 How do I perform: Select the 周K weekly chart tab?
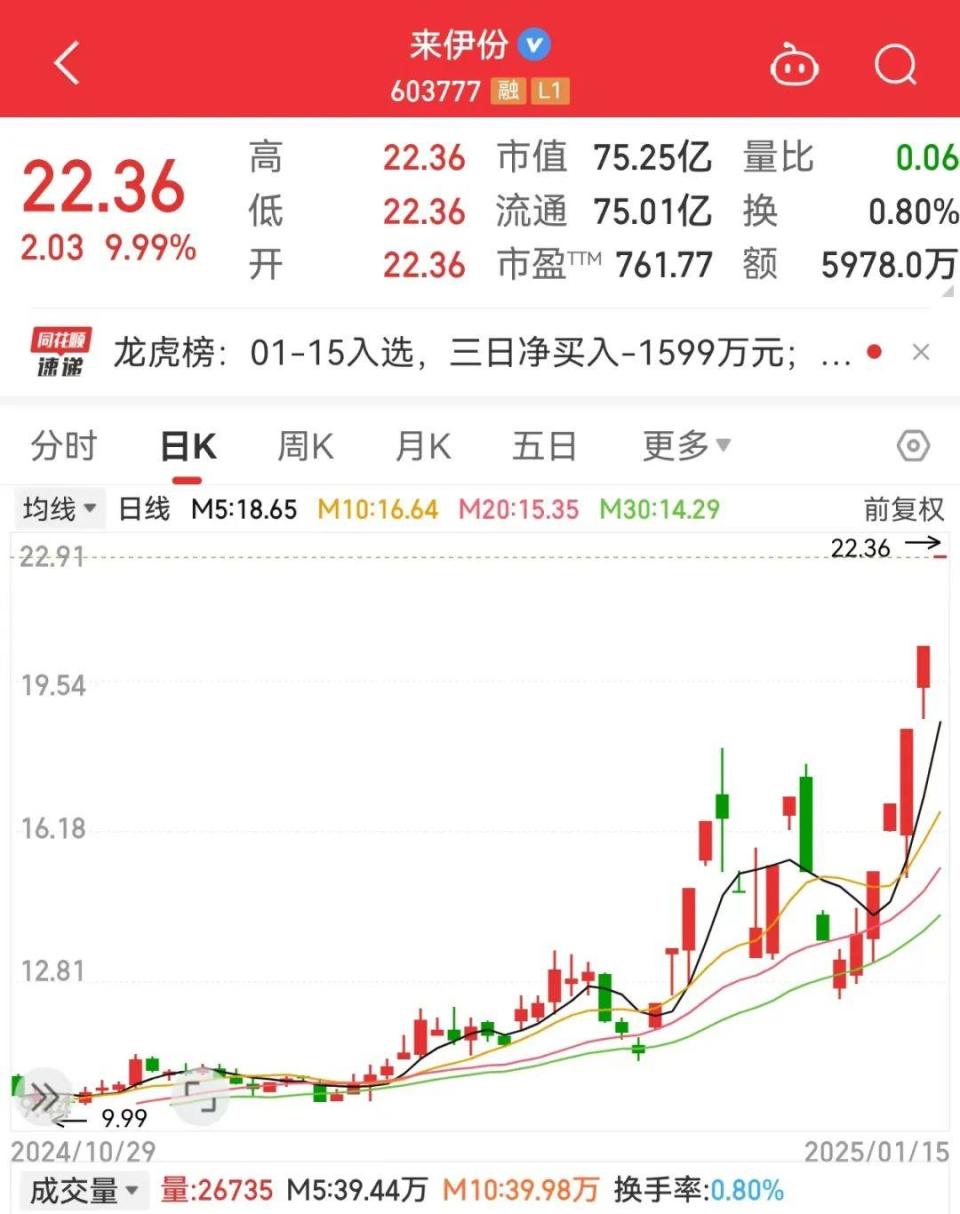304,446
